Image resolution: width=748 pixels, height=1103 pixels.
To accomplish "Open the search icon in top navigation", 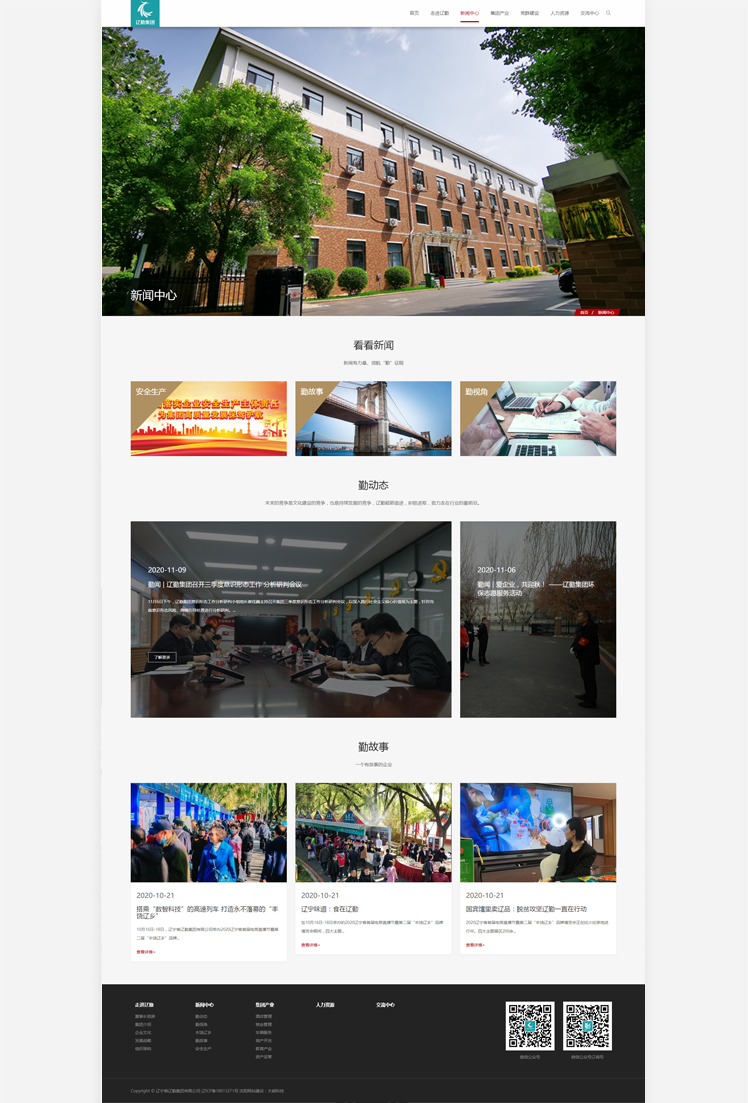I will click(608, 13).
